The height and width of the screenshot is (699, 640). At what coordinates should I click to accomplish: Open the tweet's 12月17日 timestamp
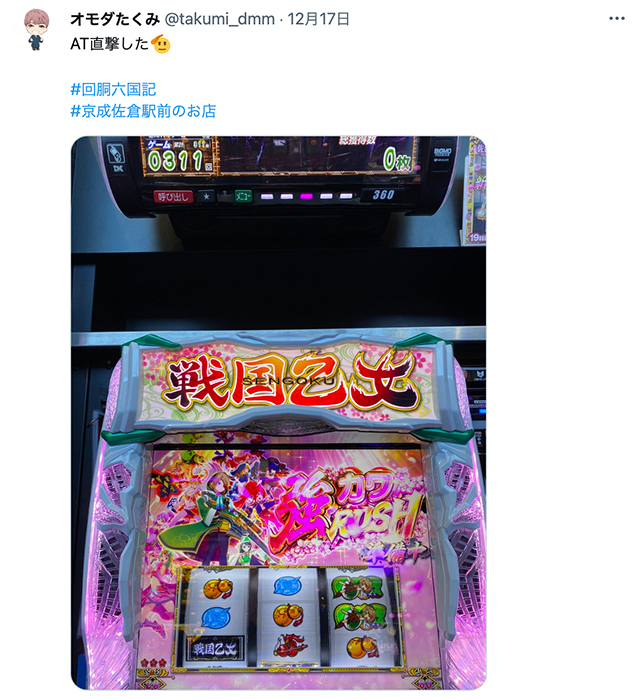(x=321, y=19)
